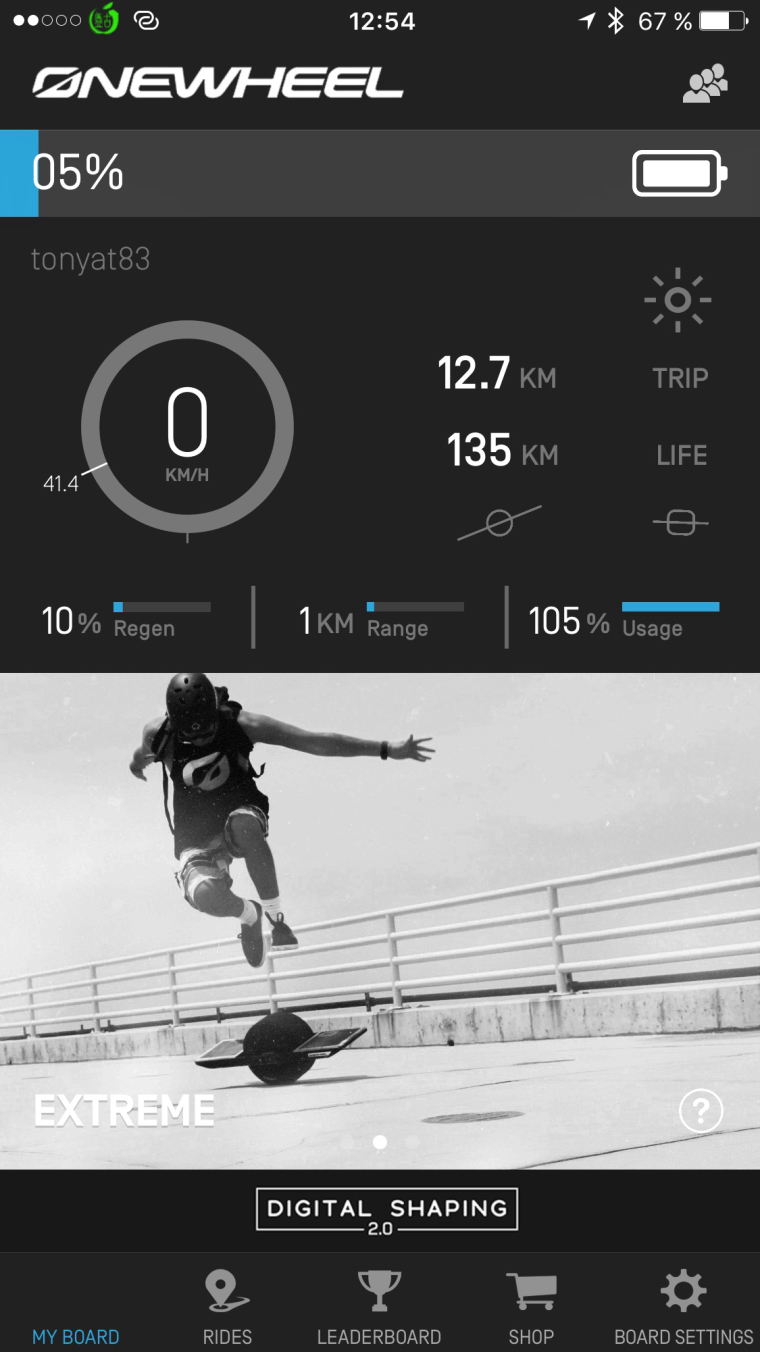The height and width of the screenshot is (1352, 760).
Task: Open the Leaderboard trophy icon
Action: (x=380, y=1289)
